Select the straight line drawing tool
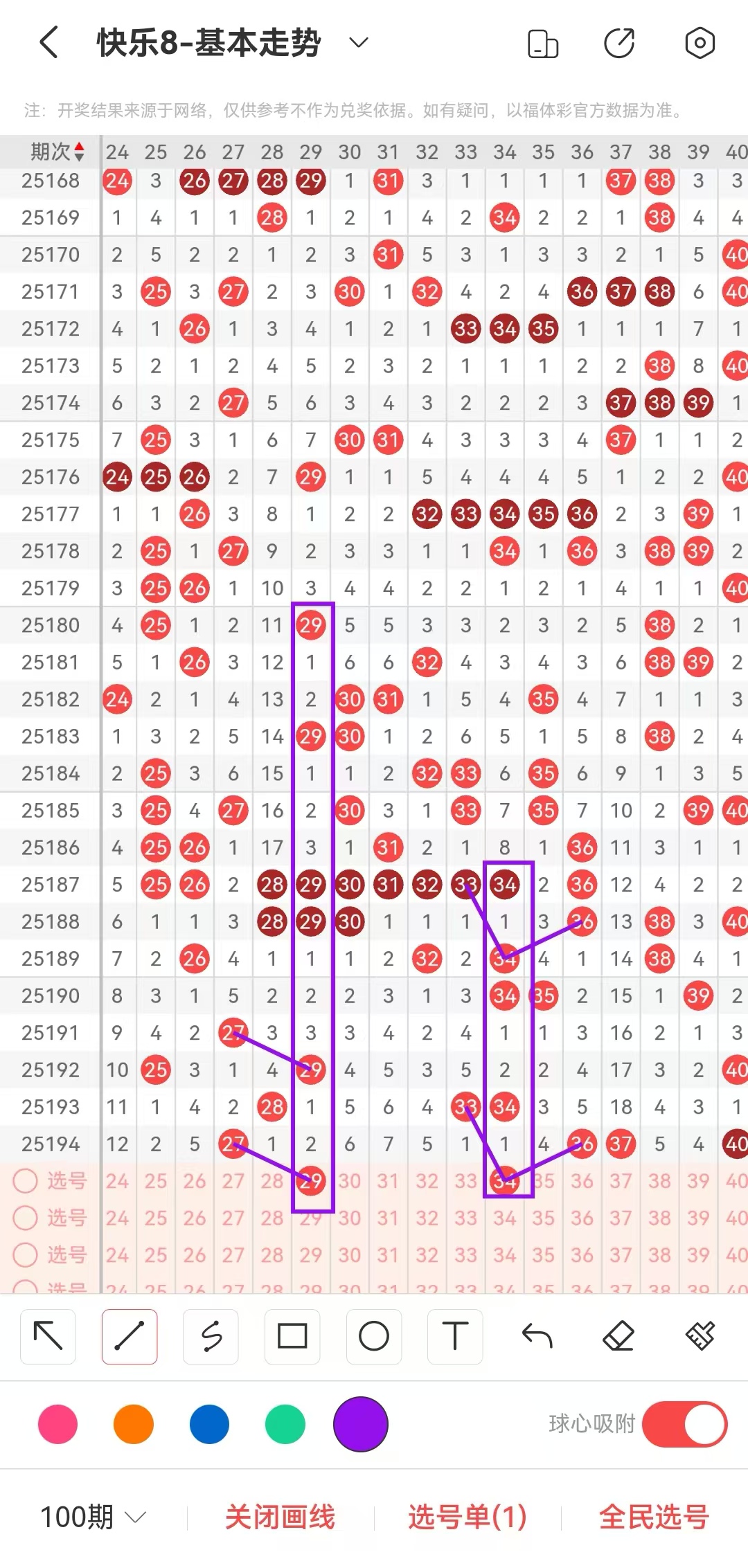748x1568 pixels. point(130,1336)
